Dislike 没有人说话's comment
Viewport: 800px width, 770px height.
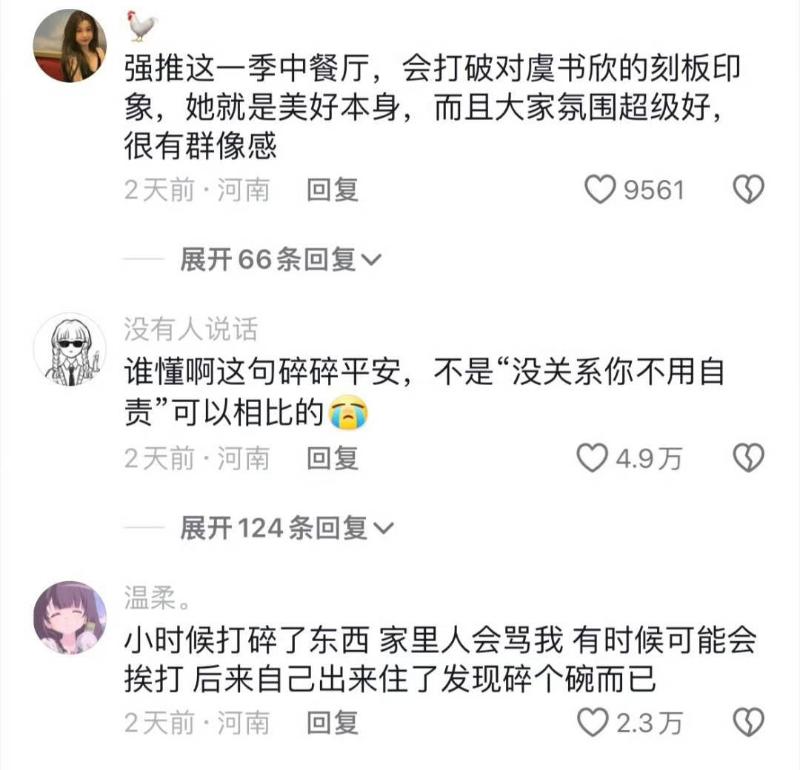(x=749, y=458)
